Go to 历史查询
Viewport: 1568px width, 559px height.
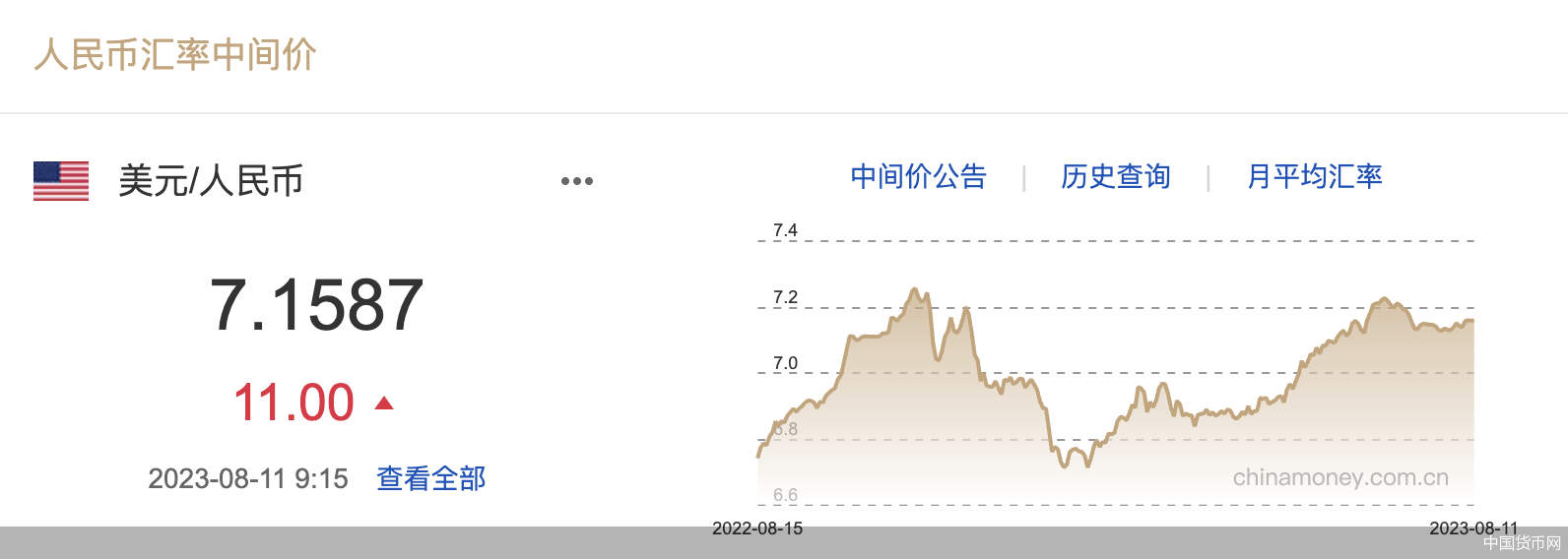click(1115, 177)
